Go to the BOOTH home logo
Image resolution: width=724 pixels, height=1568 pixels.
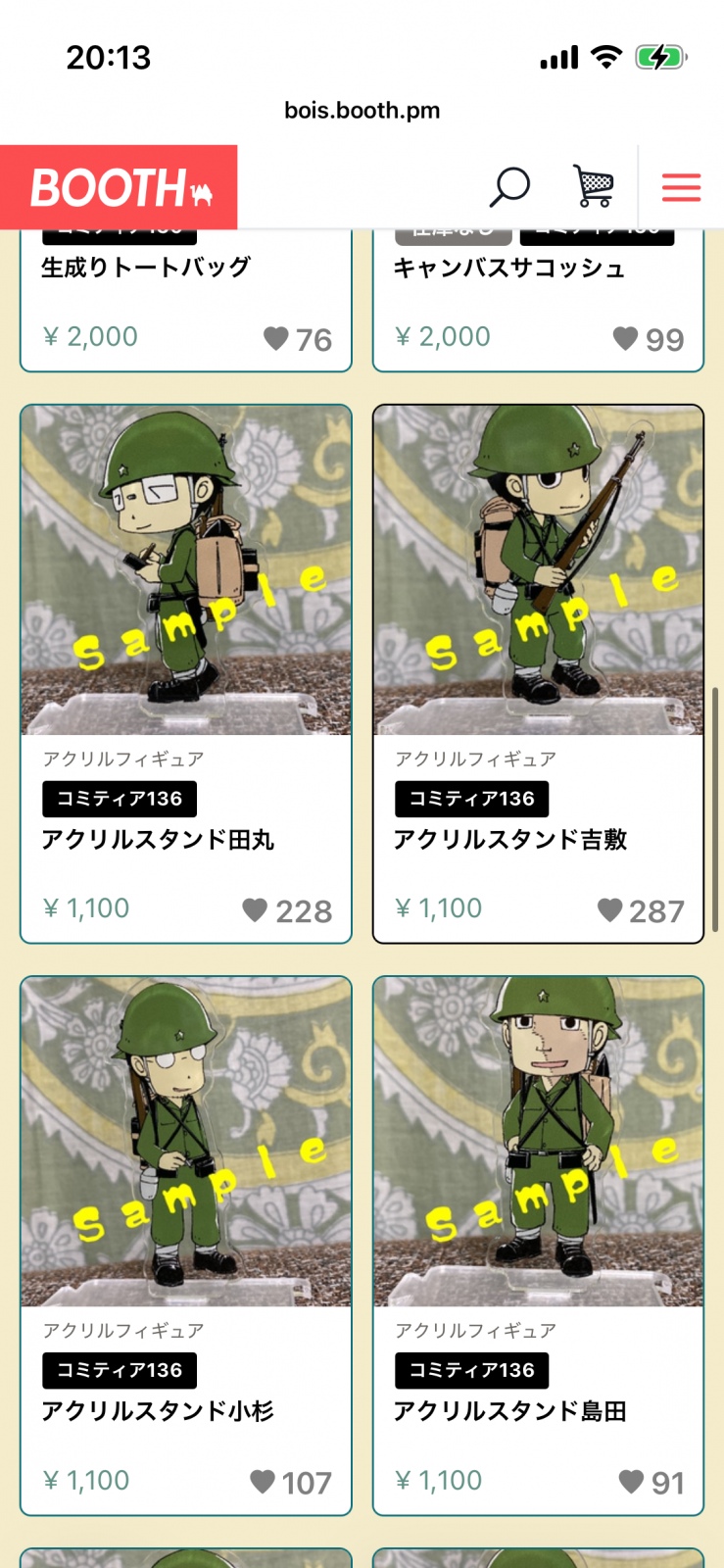(x=120, y=187)
